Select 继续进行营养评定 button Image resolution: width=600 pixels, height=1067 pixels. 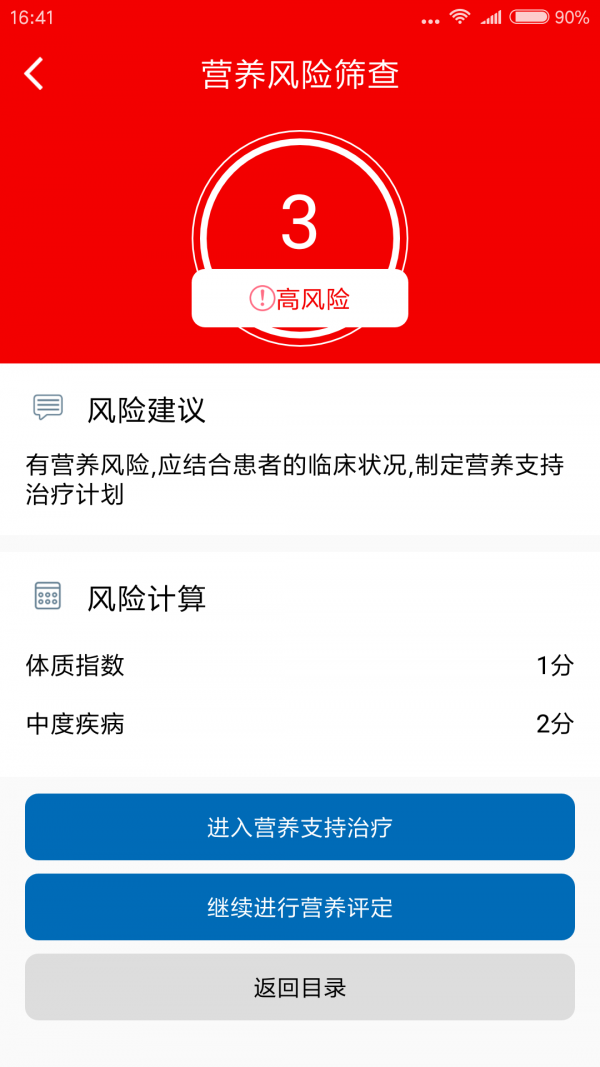point(300,907)
